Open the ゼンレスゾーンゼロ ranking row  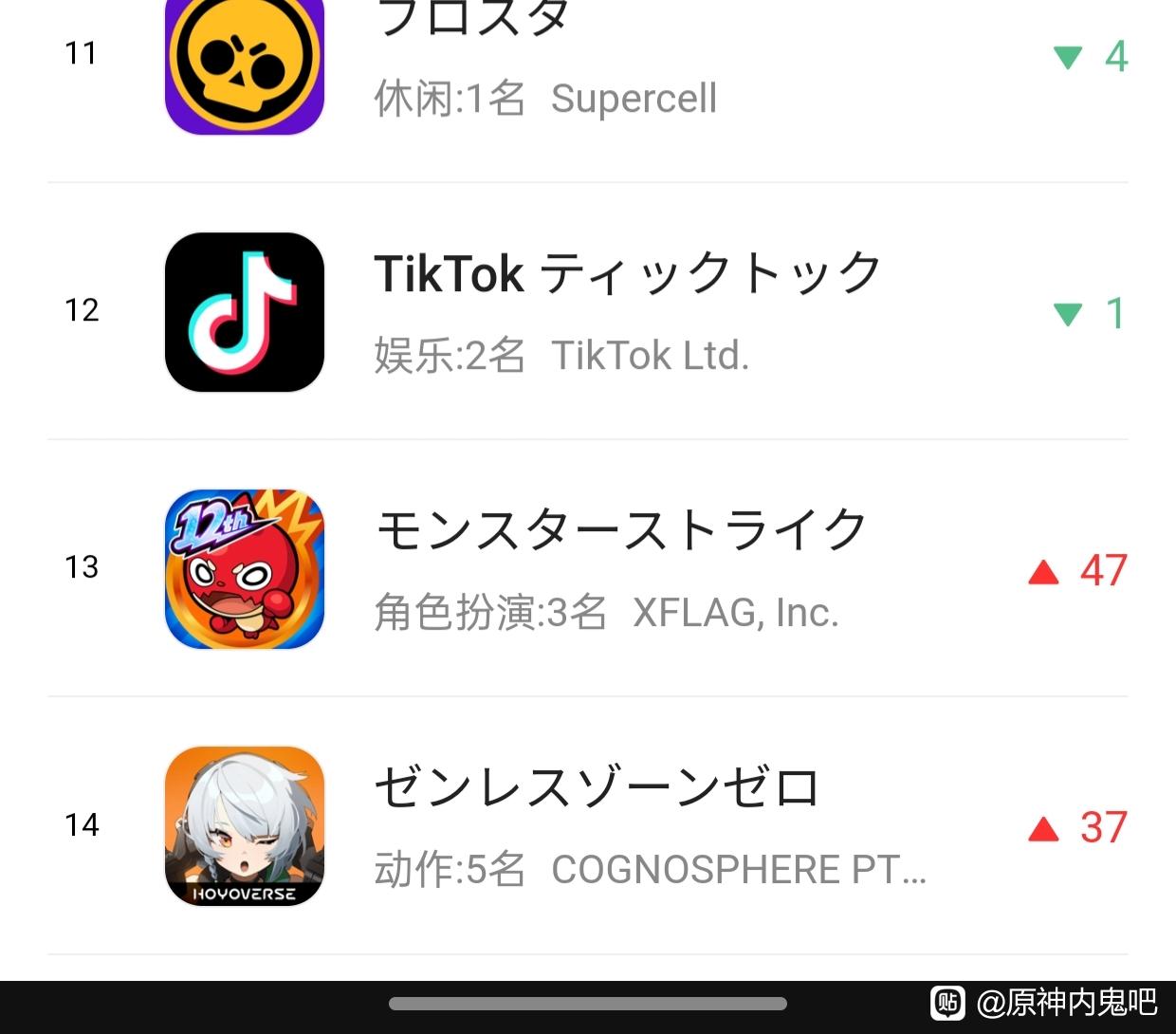pos(588,825)
